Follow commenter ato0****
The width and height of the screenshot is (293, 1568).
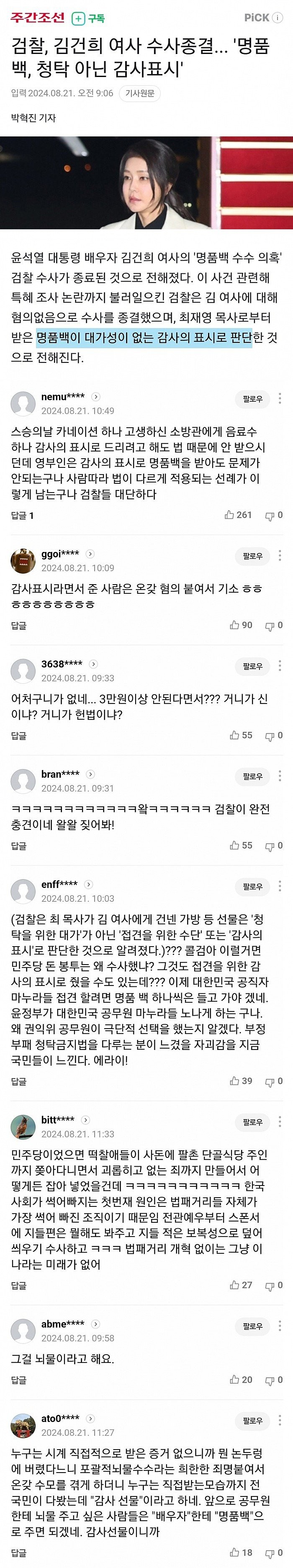coord(252,1421)
